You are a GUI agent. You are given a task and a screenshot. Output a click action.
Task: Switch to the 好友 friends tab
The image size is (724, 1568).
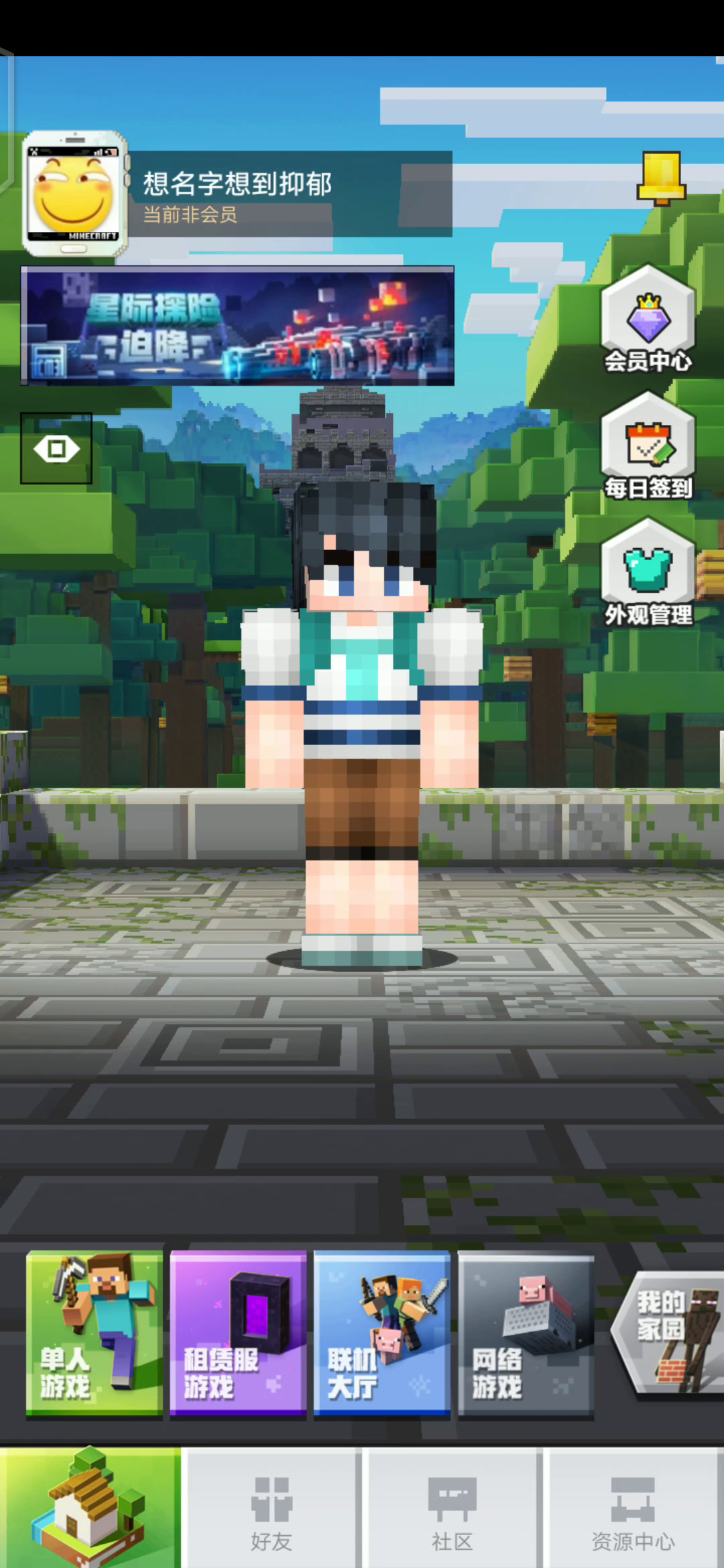[271, 1507]
